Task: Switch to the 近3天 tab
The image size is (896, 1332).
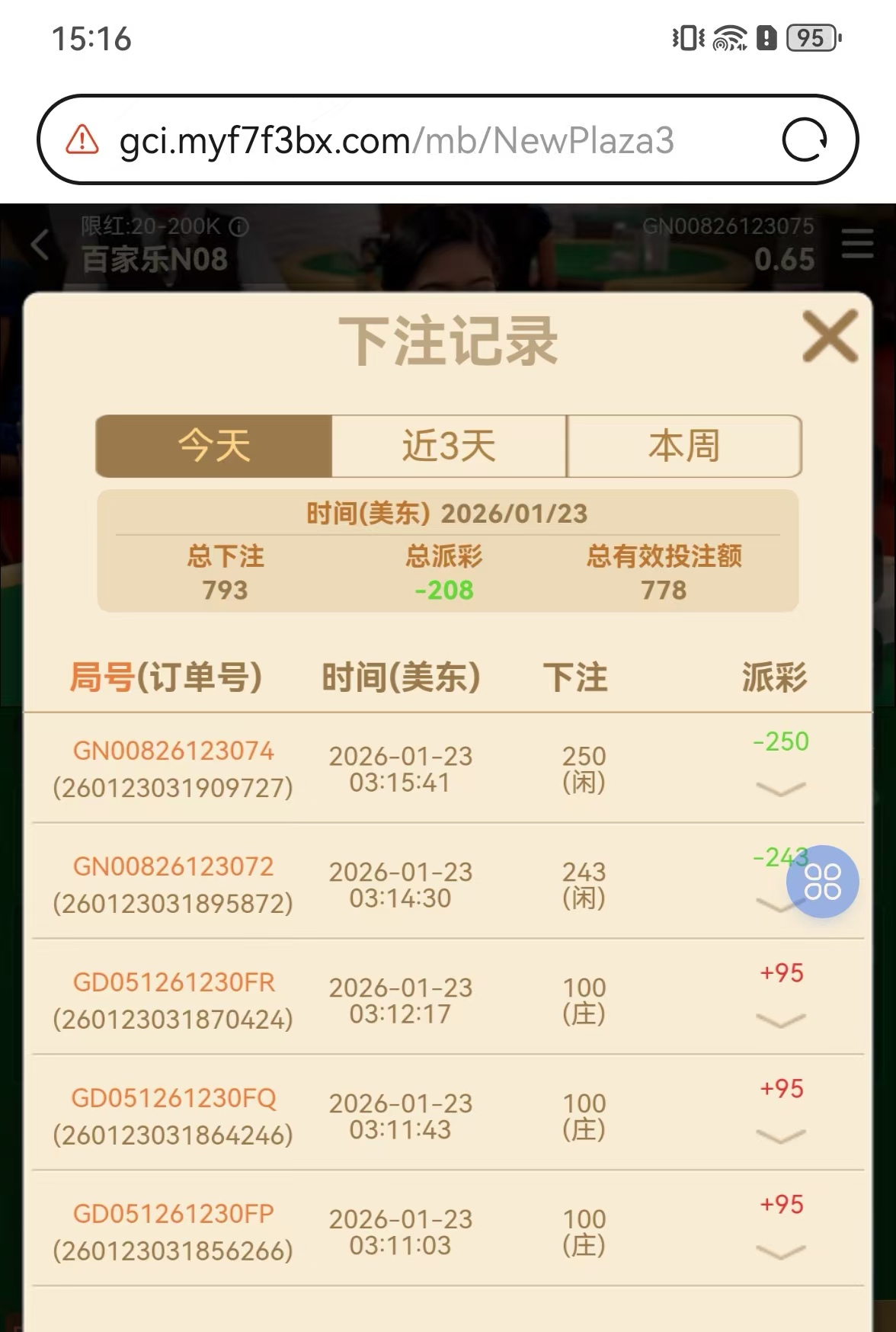Action: tap(449, 447)
